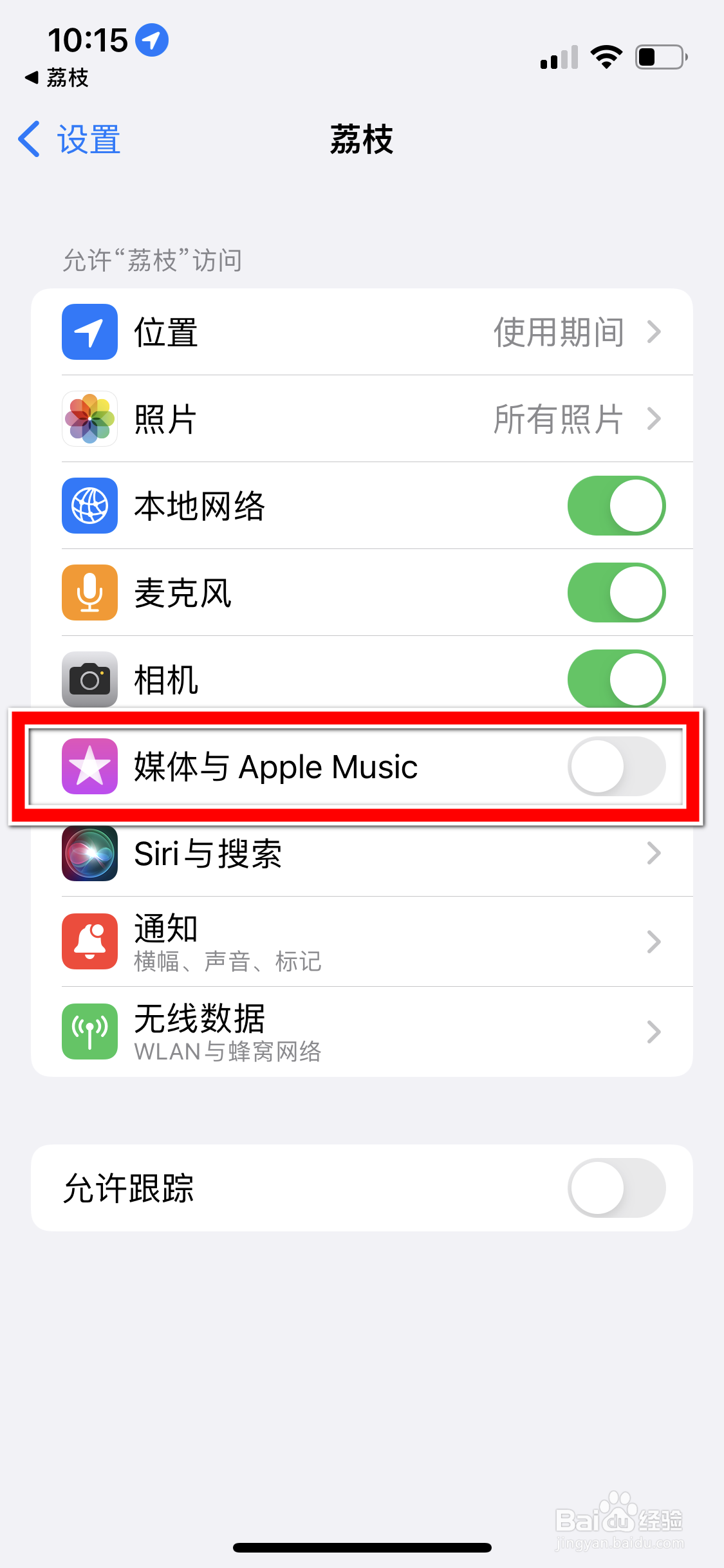The width and height of the screenshot is (724, 1568).
Task: Click the 相机 camera icon
Action: pyautogui.click(x=89, y=680)
